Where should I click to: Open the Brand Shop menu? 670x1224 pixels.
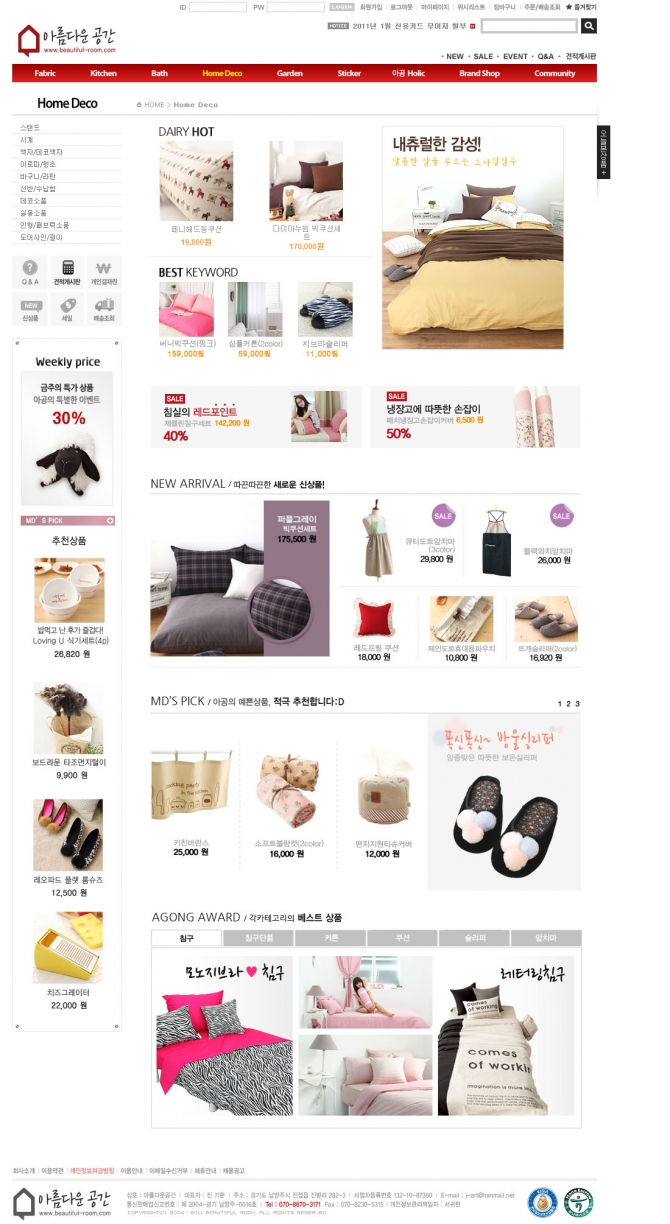[x=479, y=73]
